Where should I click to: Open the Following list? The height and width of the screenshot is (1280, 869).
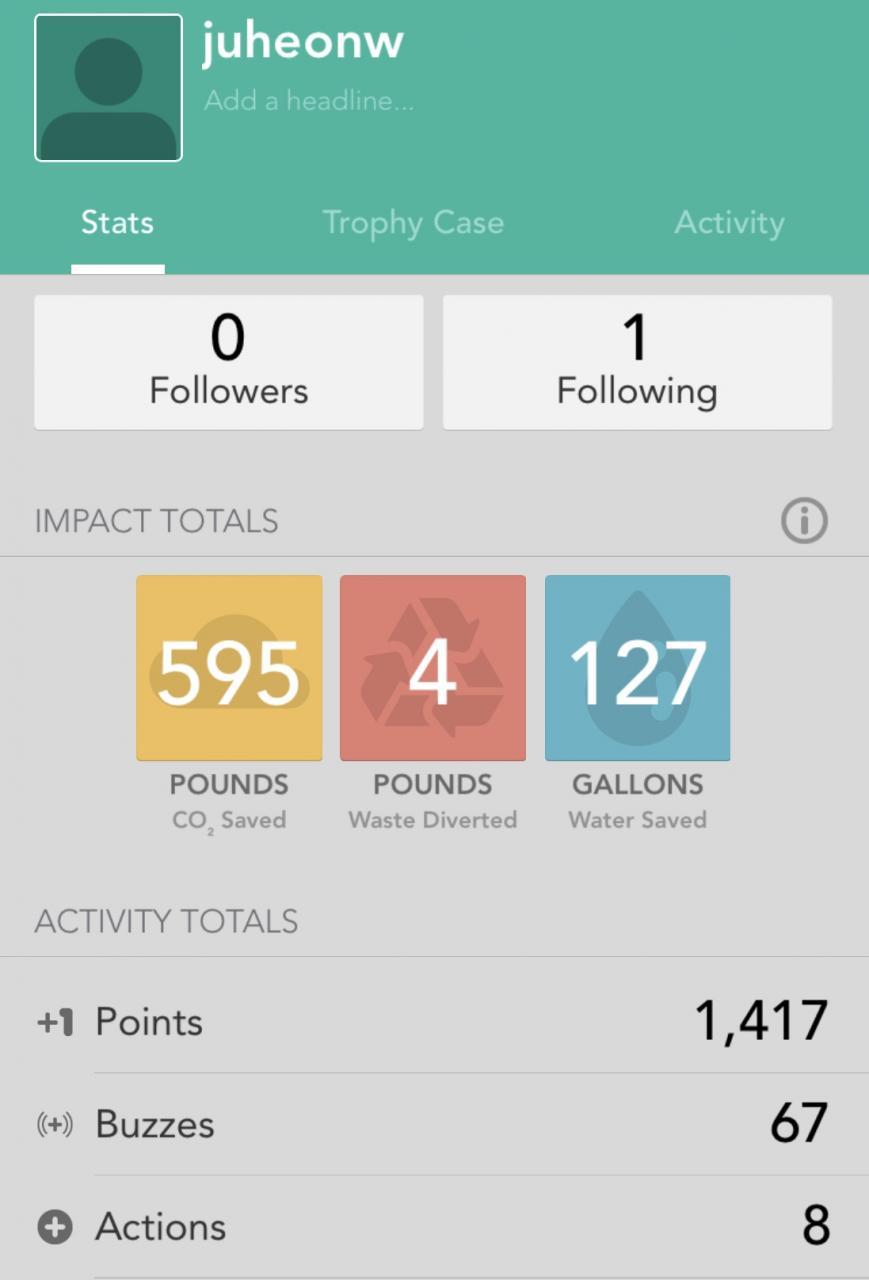click(637, 362)
